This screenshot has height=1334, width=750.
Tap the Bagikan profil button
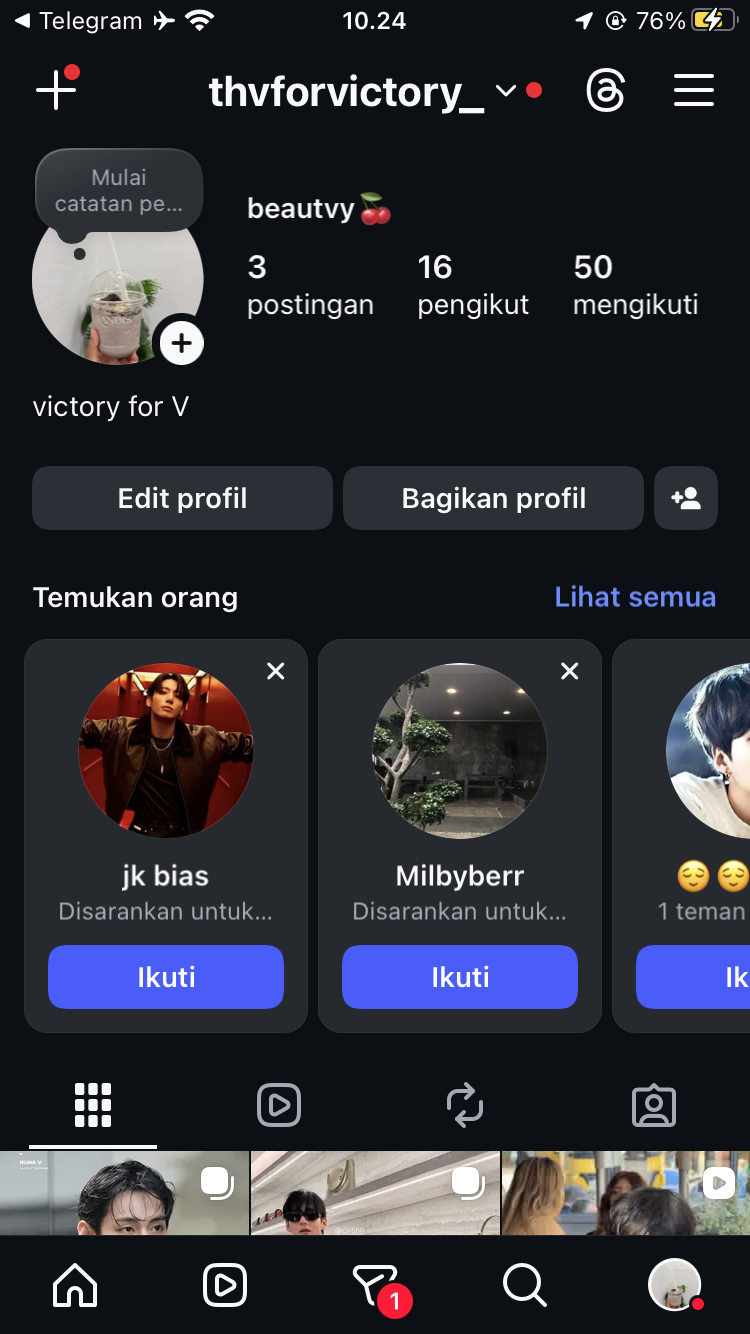point(493,498)
